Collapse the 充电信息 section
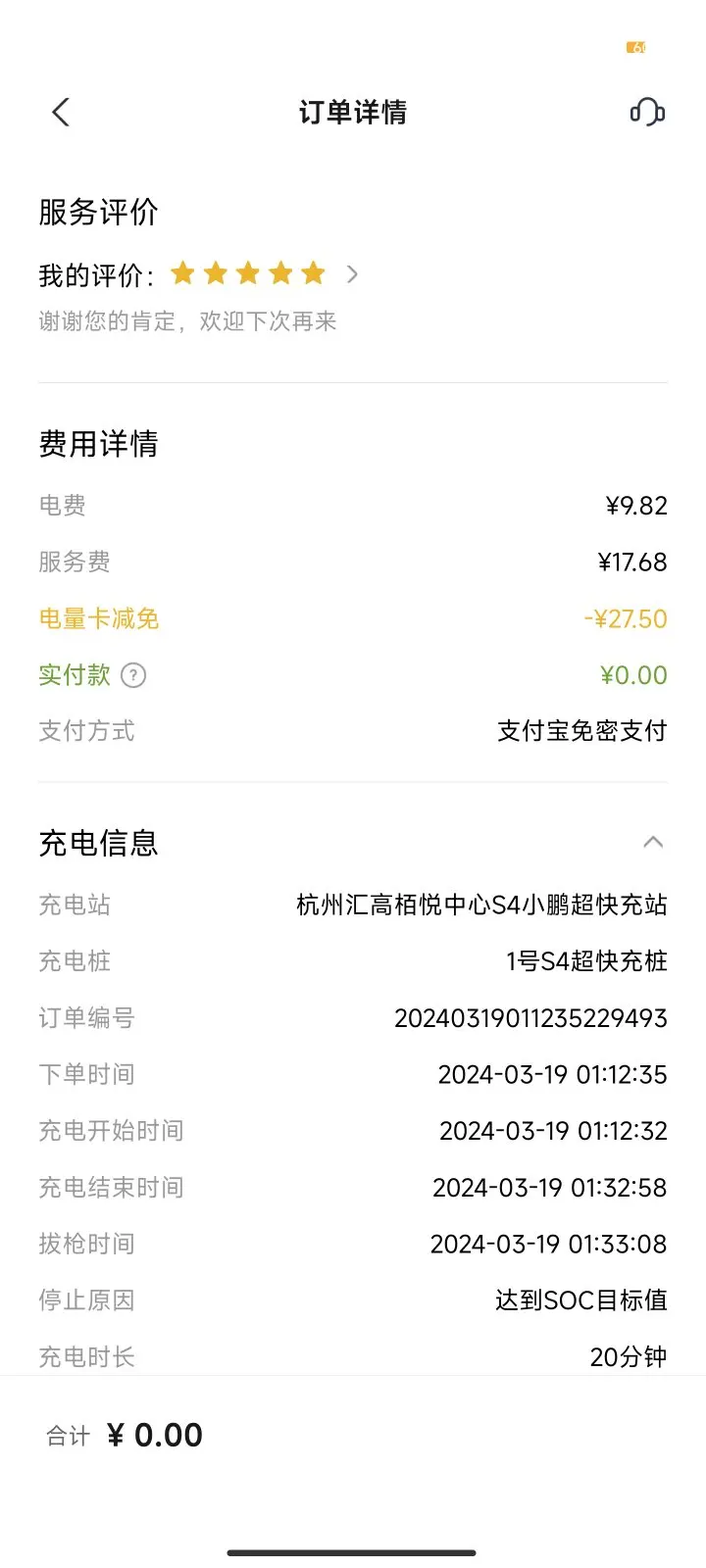 (x=653, y=843)
